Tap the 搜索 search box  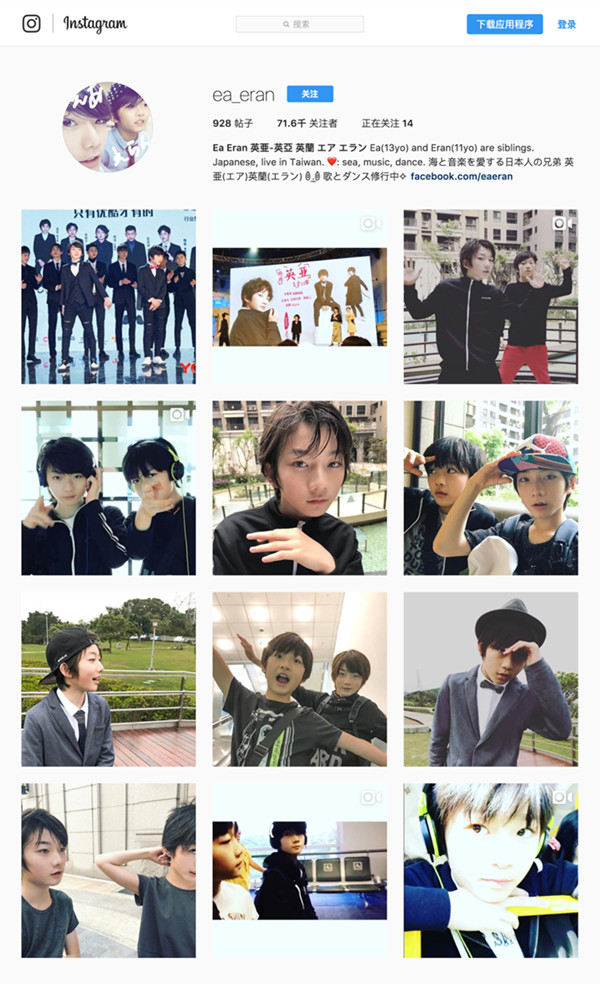pyautogui.click(x=299, y=24)
